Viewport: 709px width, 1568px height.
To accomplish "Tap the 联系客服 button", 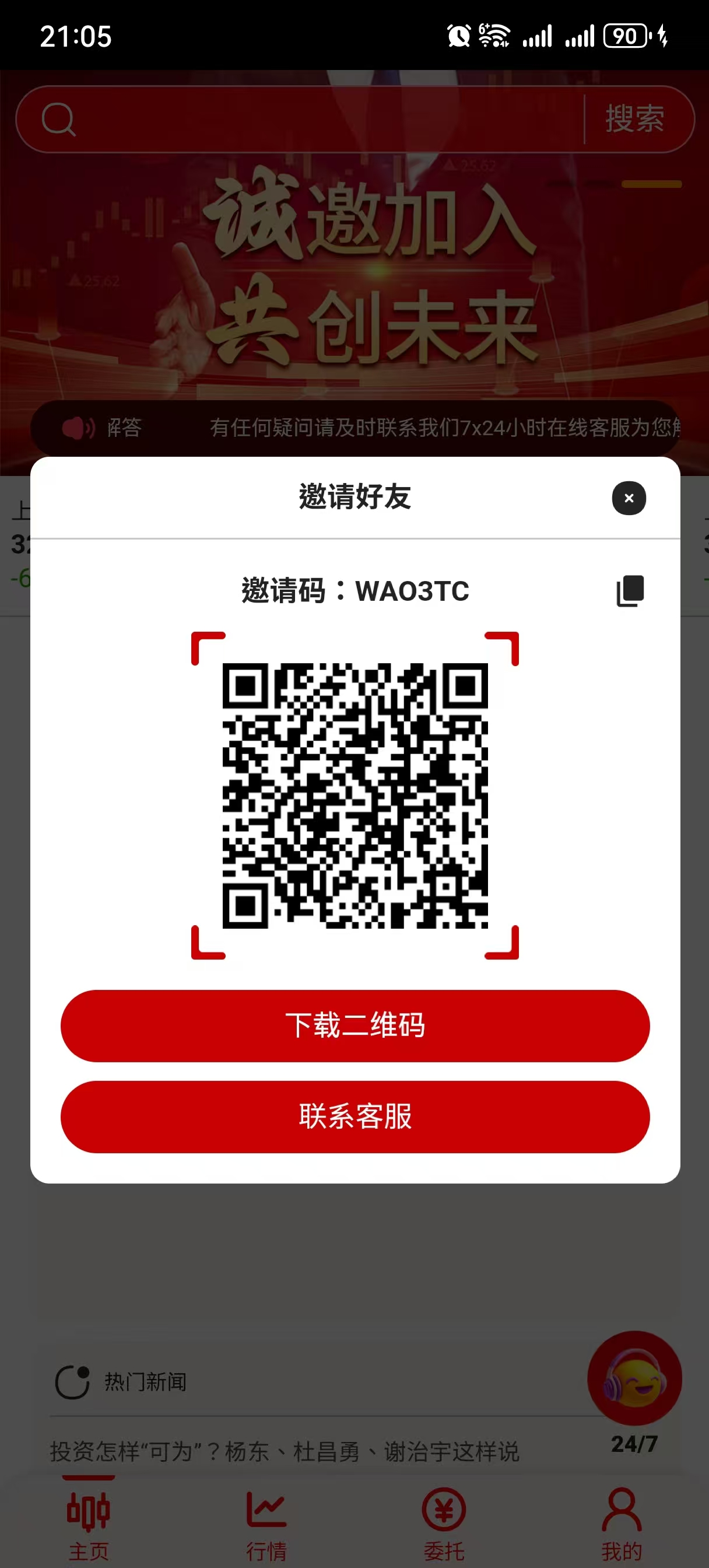I will [355, 1116].
